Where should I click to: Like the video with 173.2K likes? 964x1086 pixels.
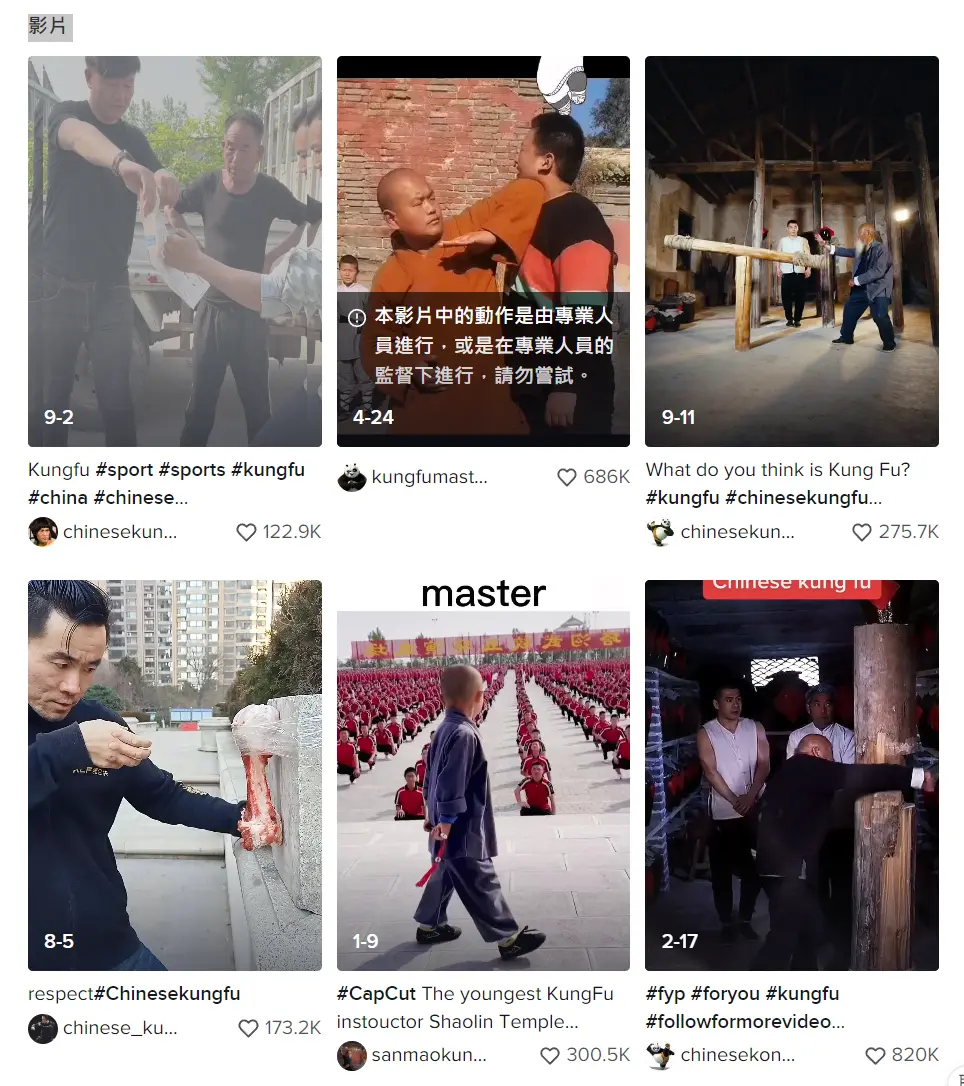248,1028
